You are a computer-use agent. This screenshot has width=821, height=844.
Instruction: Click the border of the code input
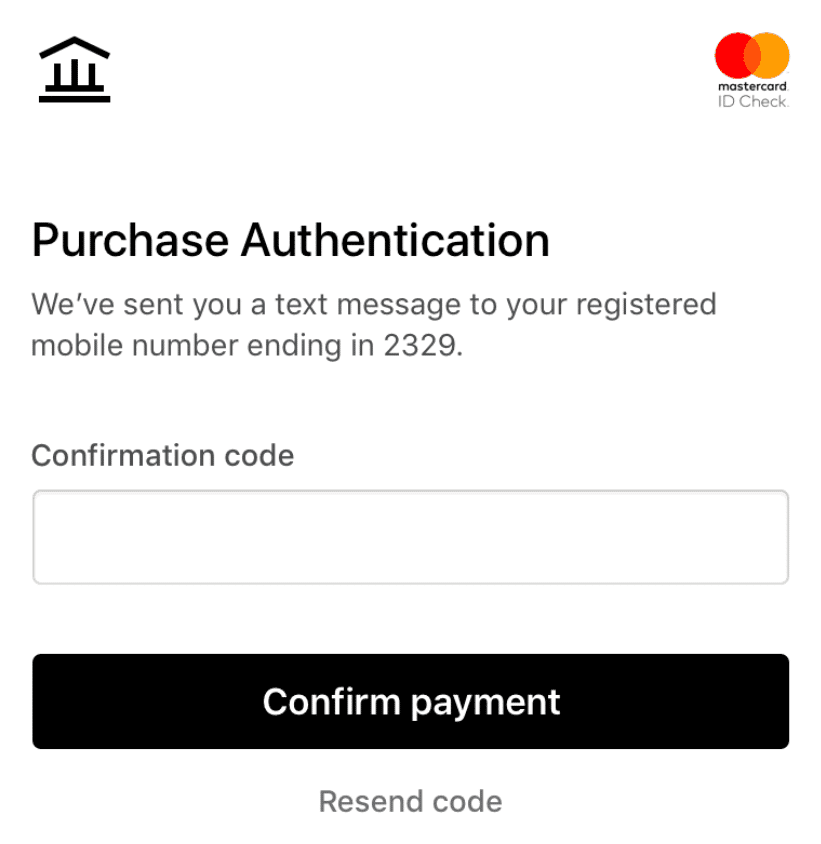click(x=410, y=491)
